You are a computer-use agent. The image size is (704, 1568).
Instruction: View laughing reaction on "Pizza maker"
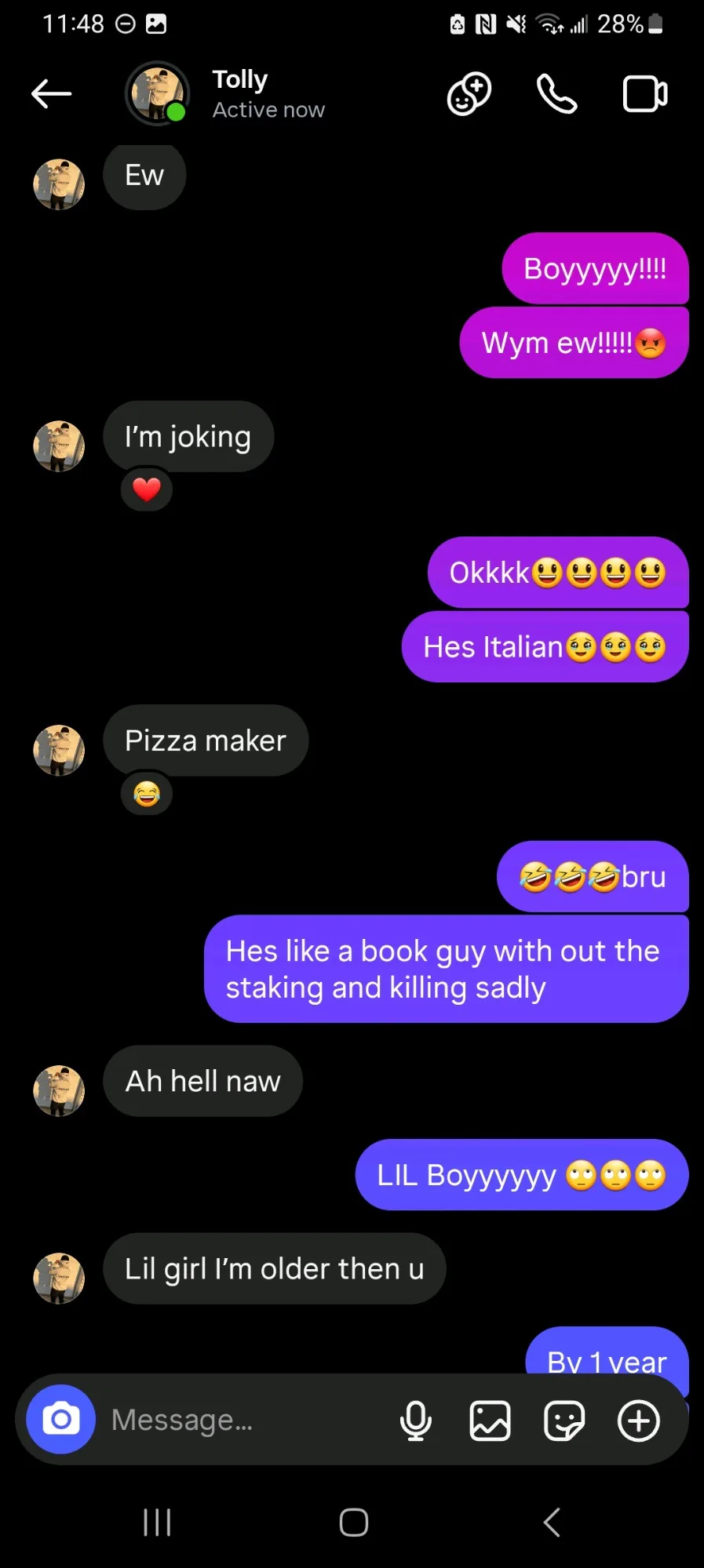click(147, 794)
